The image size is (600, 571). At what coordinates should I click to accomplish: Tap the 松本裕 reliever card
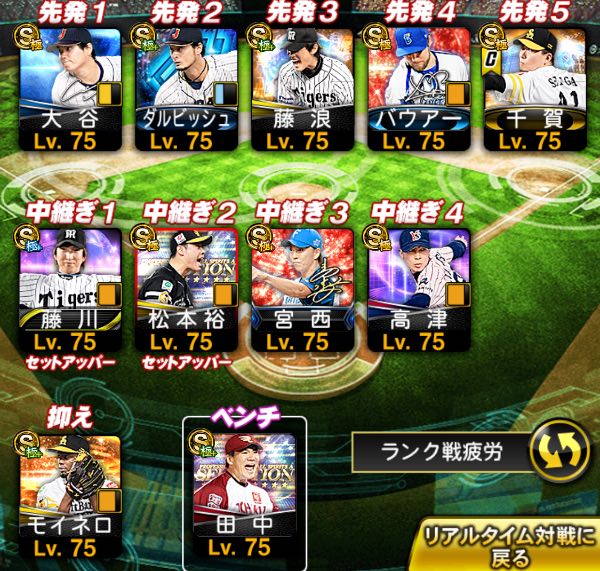click(186, 290)
